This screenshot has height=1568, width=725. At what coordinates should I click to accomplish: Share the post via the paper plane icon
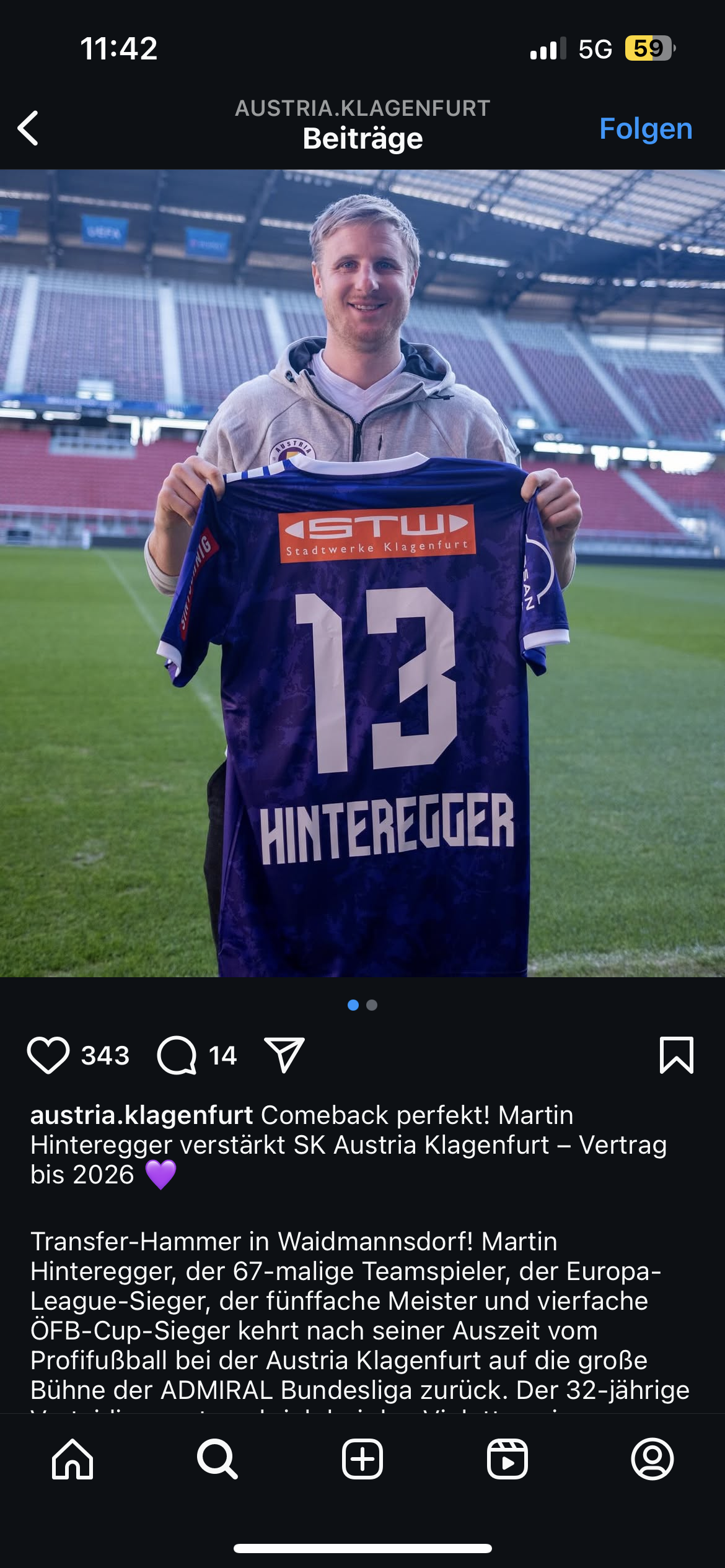pos(284,1055)
